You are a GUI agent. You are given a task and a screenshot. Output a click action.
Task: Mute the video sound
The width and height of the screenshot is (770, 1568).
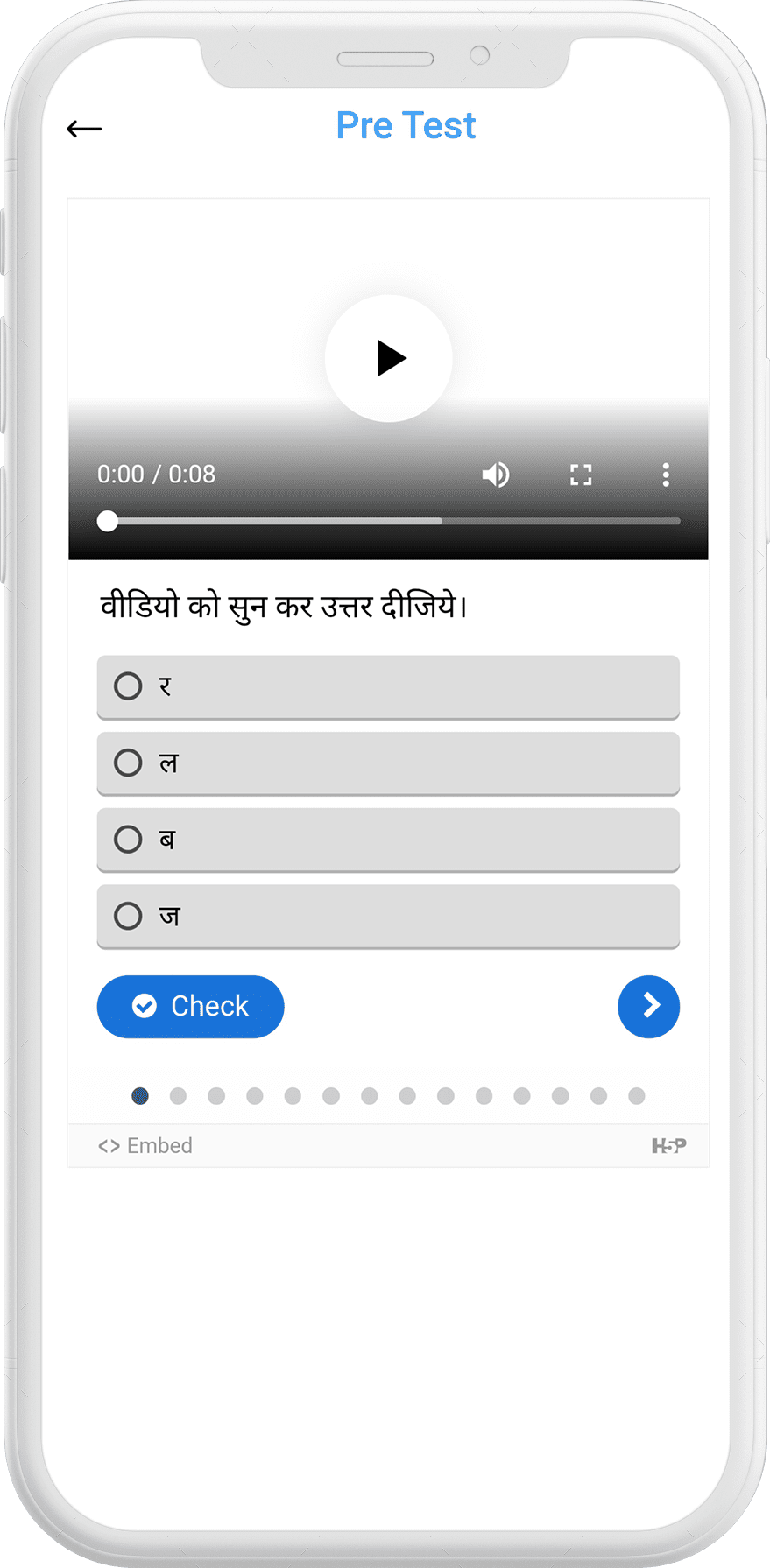coord(496,475)
